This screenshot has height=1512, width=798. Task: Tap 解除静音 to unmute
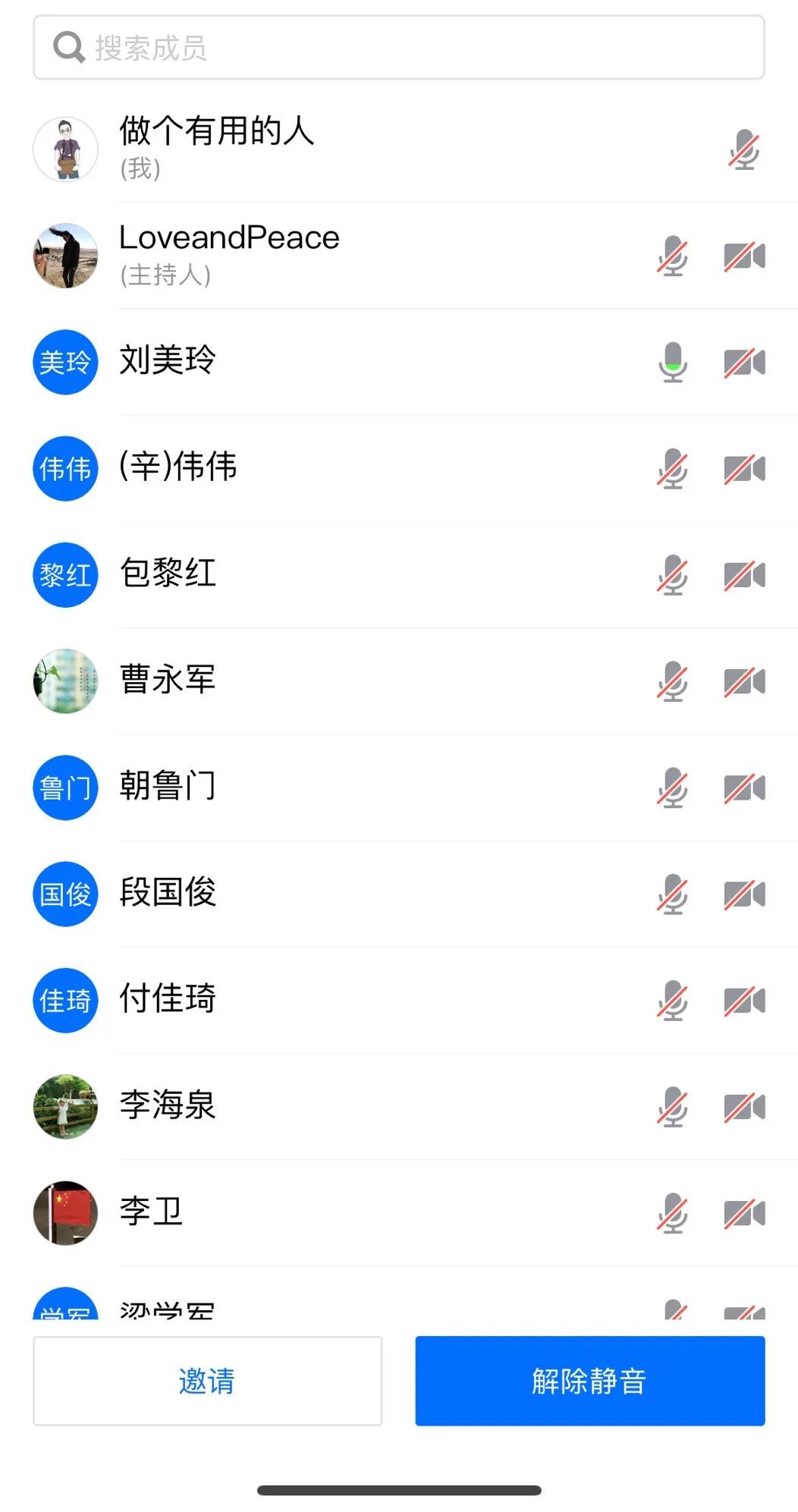click(589, 1381)
